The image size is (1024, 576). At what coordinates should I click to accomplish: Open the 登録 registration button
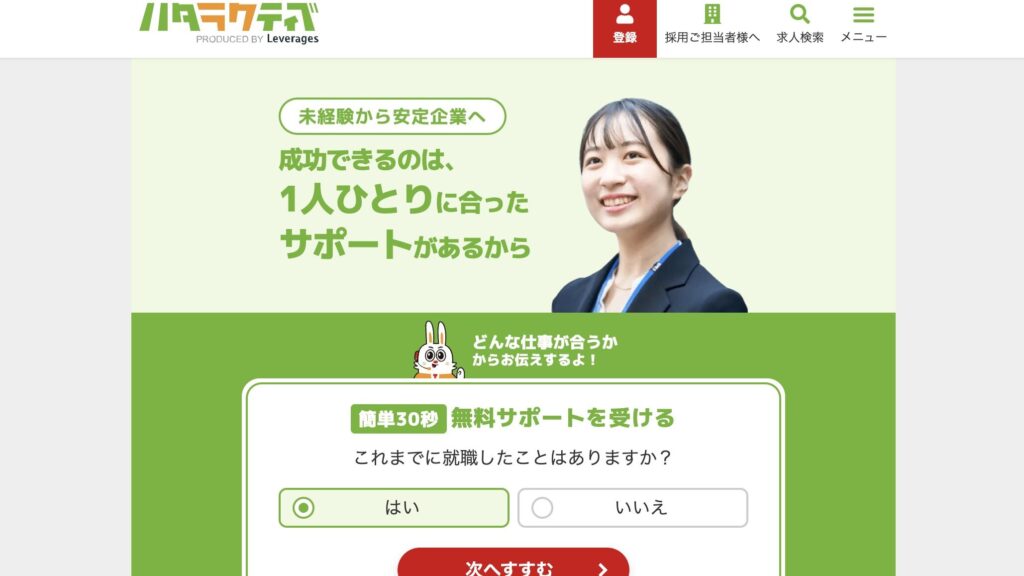pyautogui.click(x=624, y=26)
